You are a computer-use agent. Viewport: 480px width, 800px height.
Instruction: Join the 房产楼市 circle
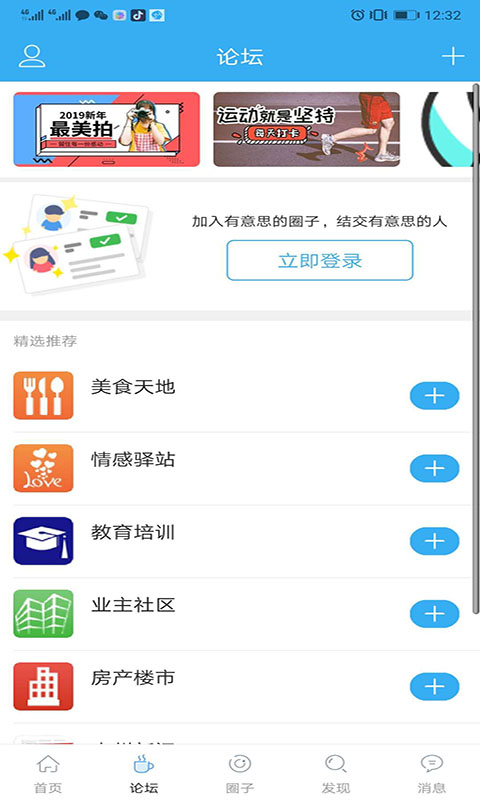point(435,686)
